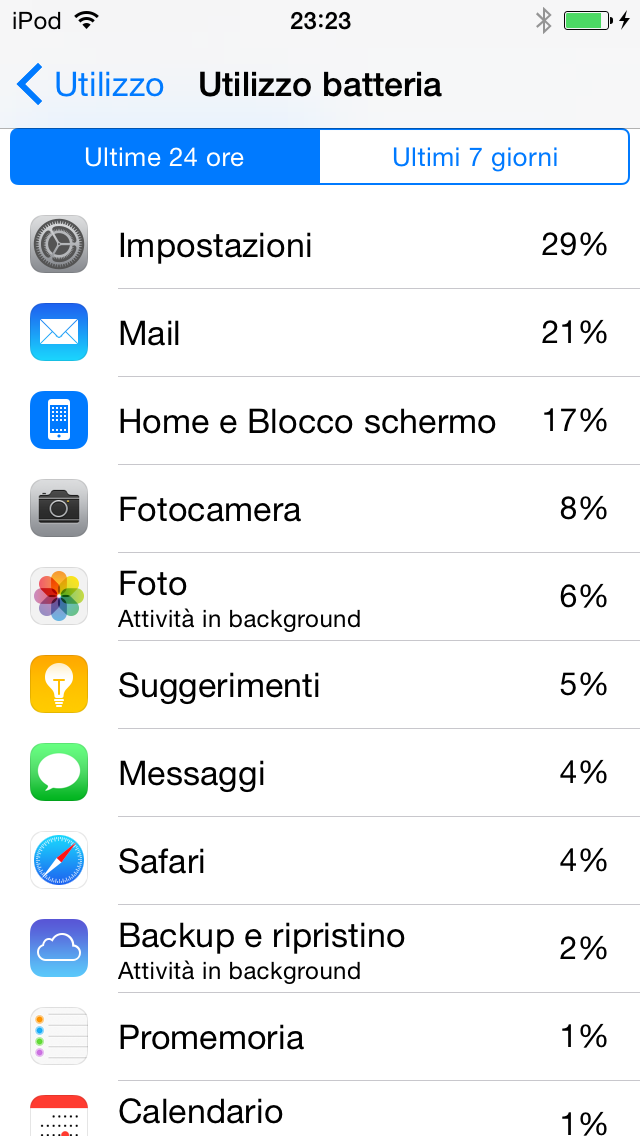This screenshot has width=640, height=1136.
Task: Go back to the Utilizzo screen
Action: click(90, 85)
